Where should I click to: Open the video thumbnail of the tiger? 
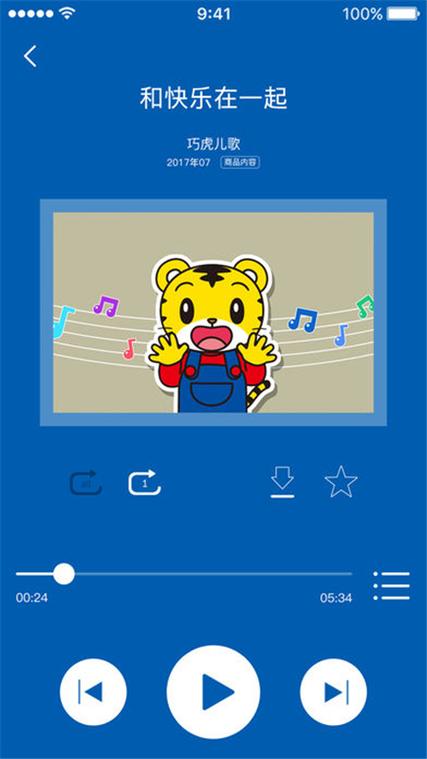213,312
